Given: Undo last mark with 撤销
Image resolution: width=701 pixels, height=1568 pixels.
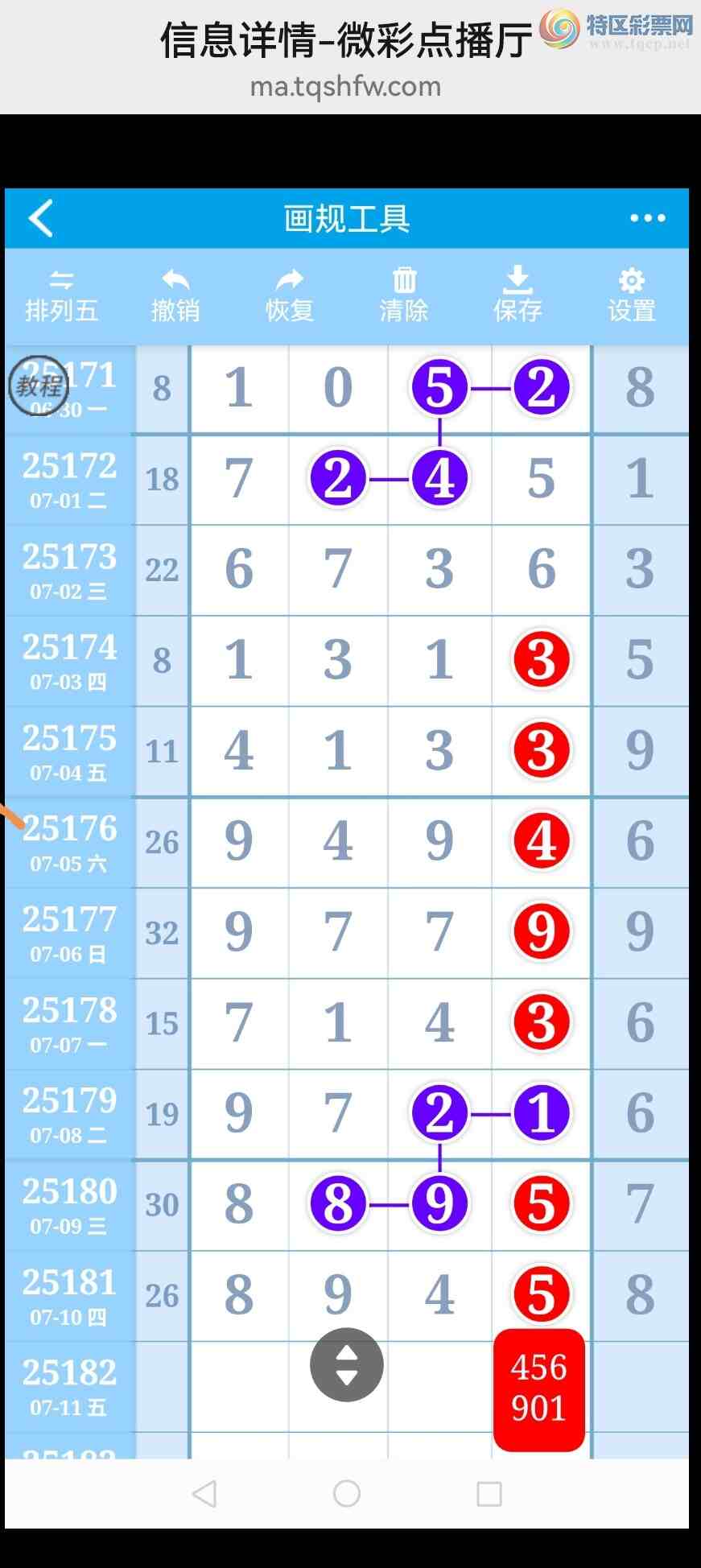Looking at the screenshot, I should (175, 297).
